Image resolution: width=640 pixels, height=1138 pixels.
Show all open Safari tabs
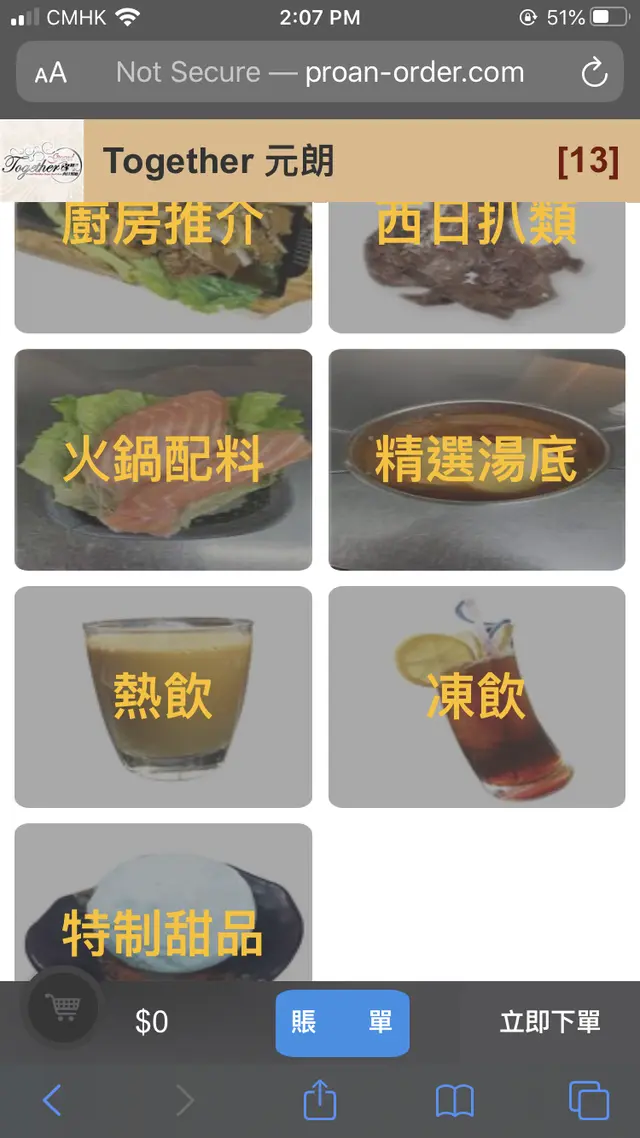pos(588,1101)
